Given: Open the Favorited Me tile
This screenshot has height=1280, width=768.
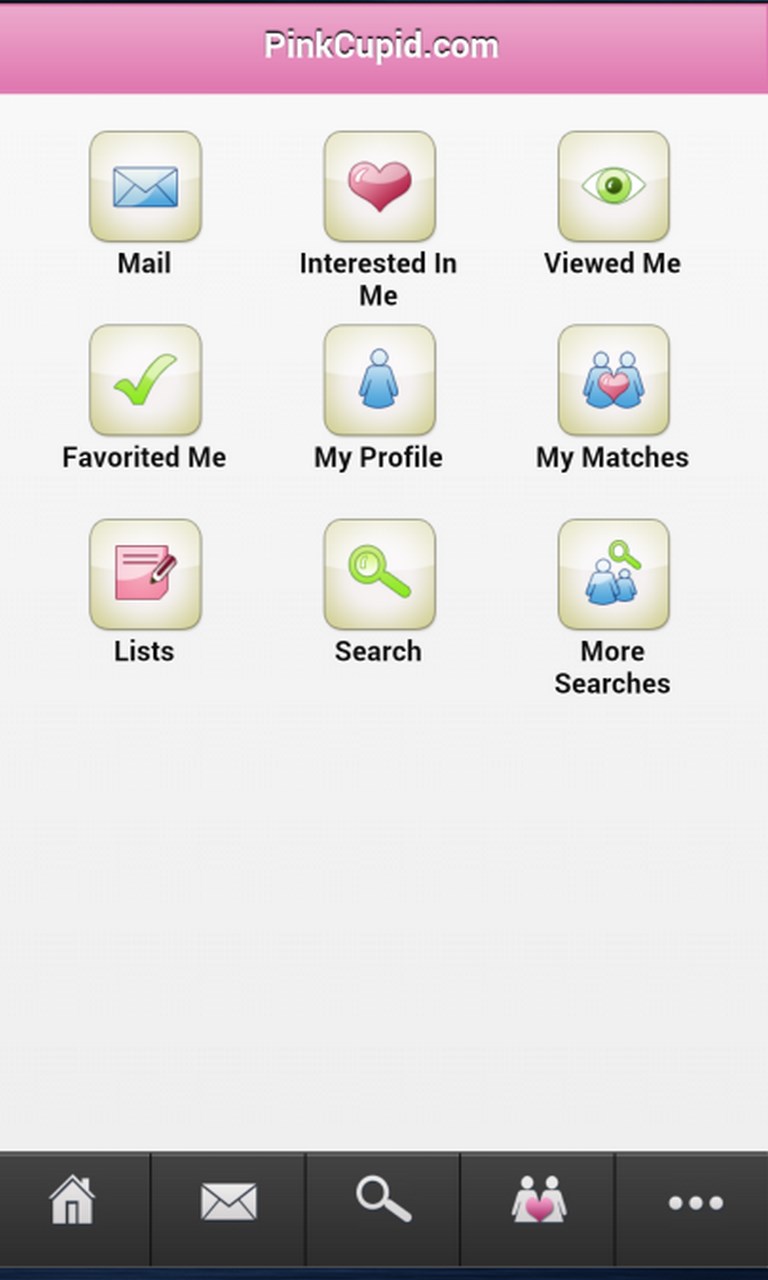Looking at the screenshot, I should click(145, 380).
